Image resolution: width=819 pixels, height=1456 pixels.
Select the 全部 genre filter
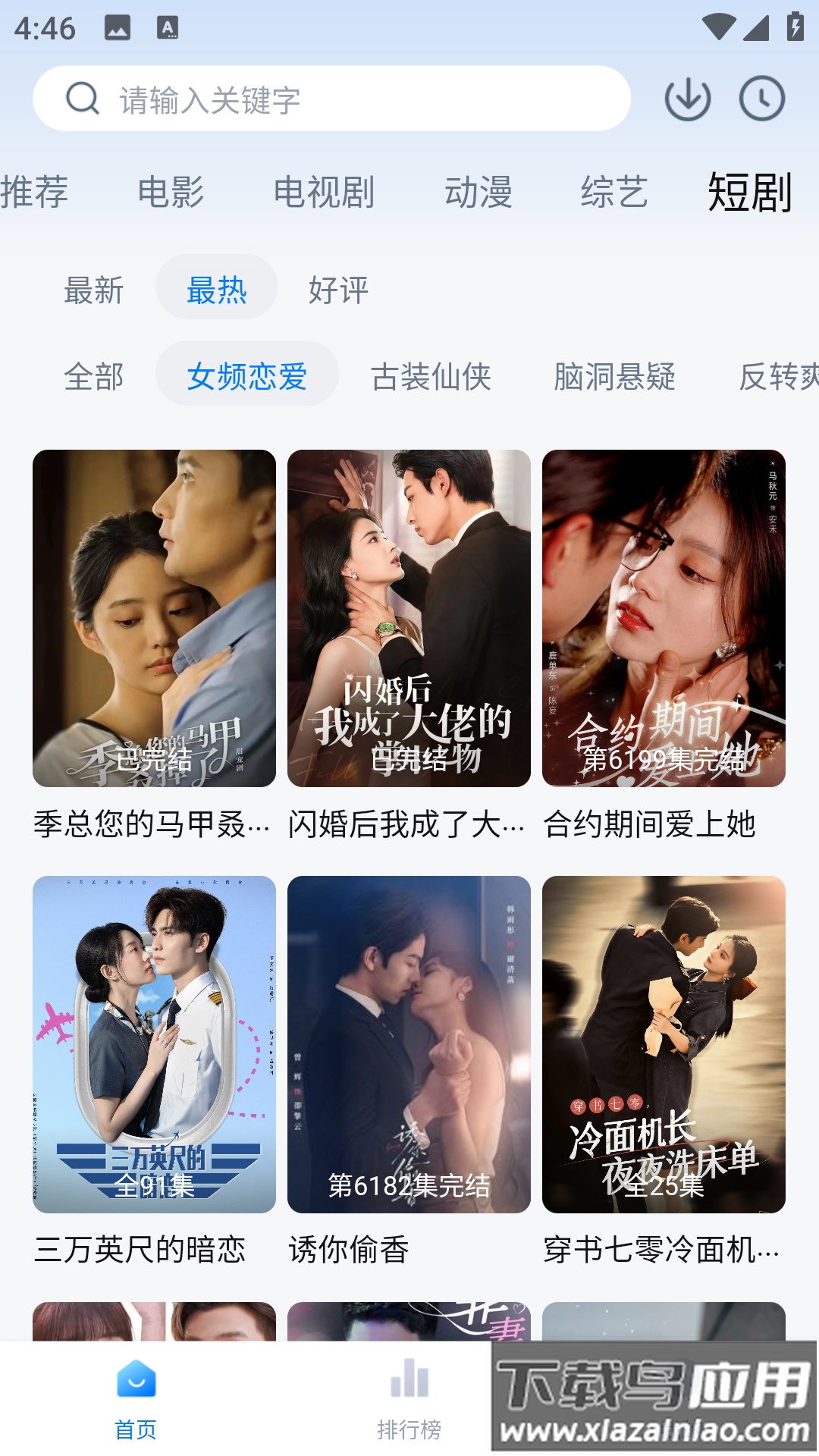[94, 376]
